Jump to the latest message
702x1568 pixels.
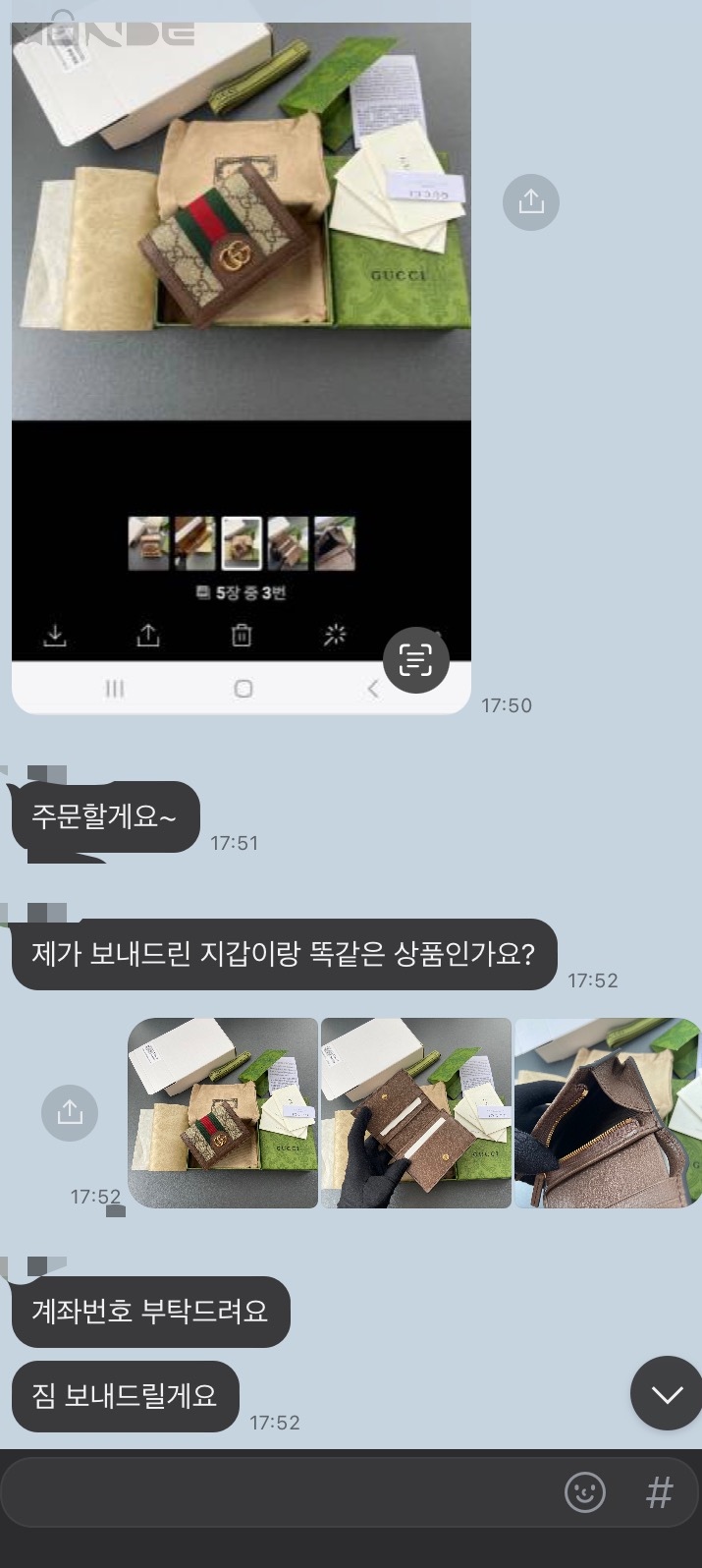pos(666,1393)
